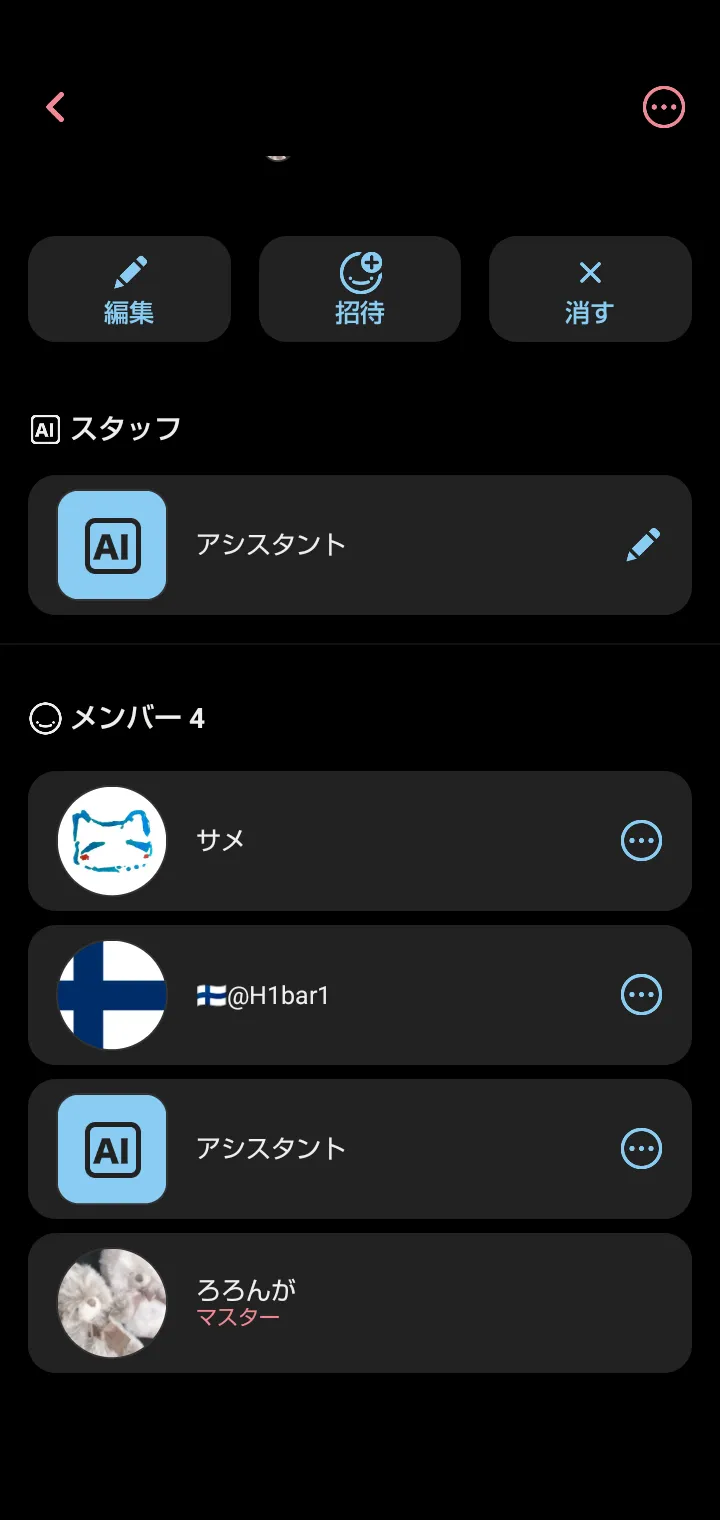Viewport: 720px width, 1520px height.
Task: Open the 招待 invite option
Action: (x=360, y=289)
